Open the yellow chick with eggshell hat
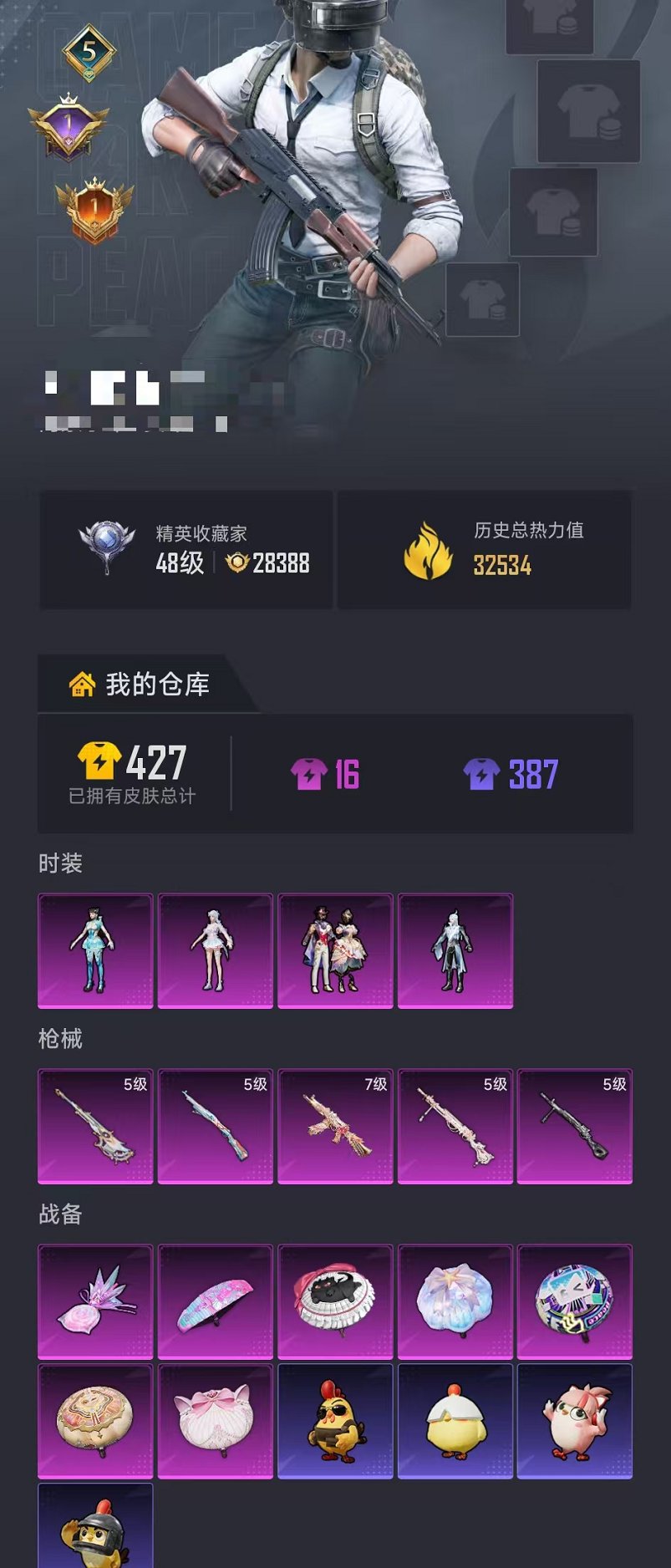671x1568 pixels. point(455,1421)
